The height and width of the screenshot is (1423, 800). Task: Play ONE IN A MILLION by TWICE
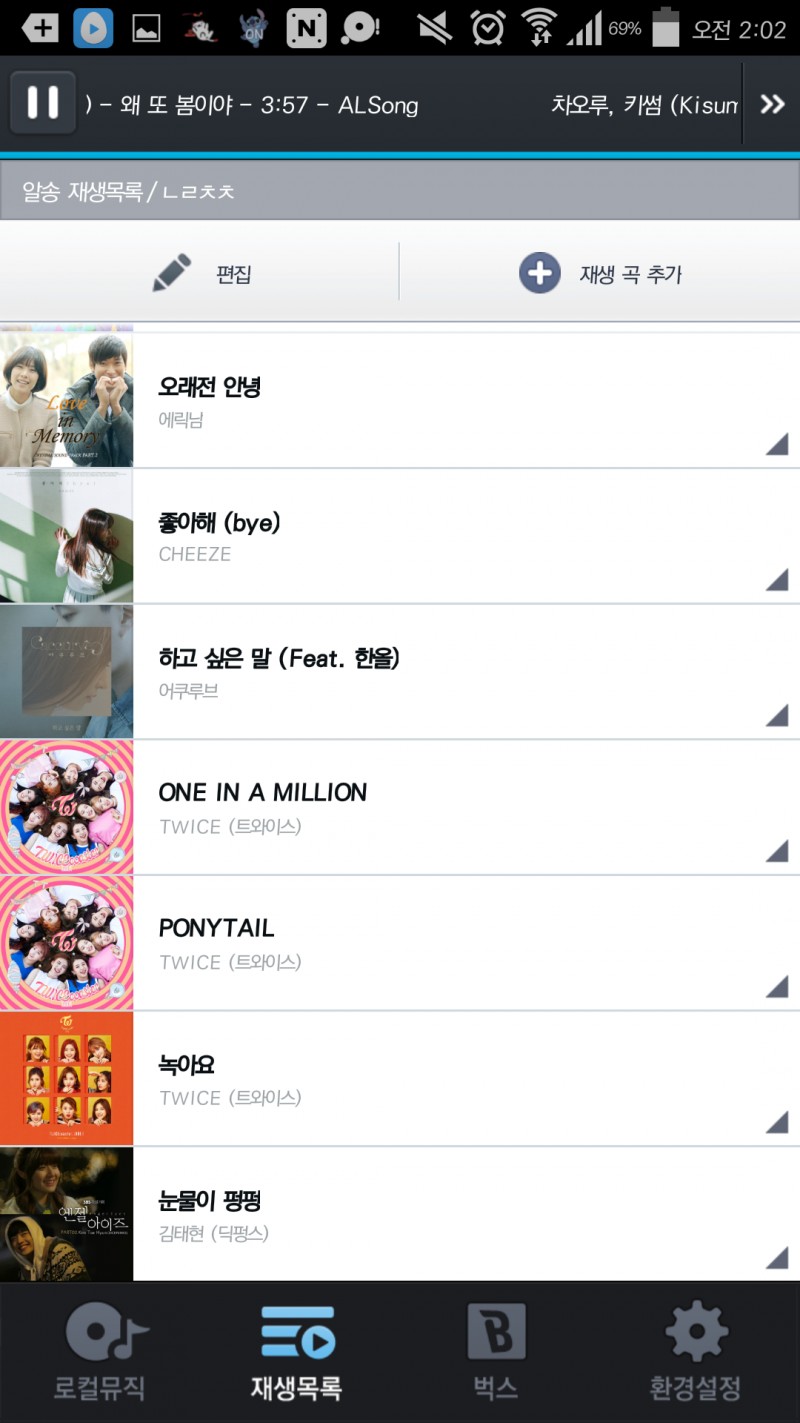click(400, 808)
